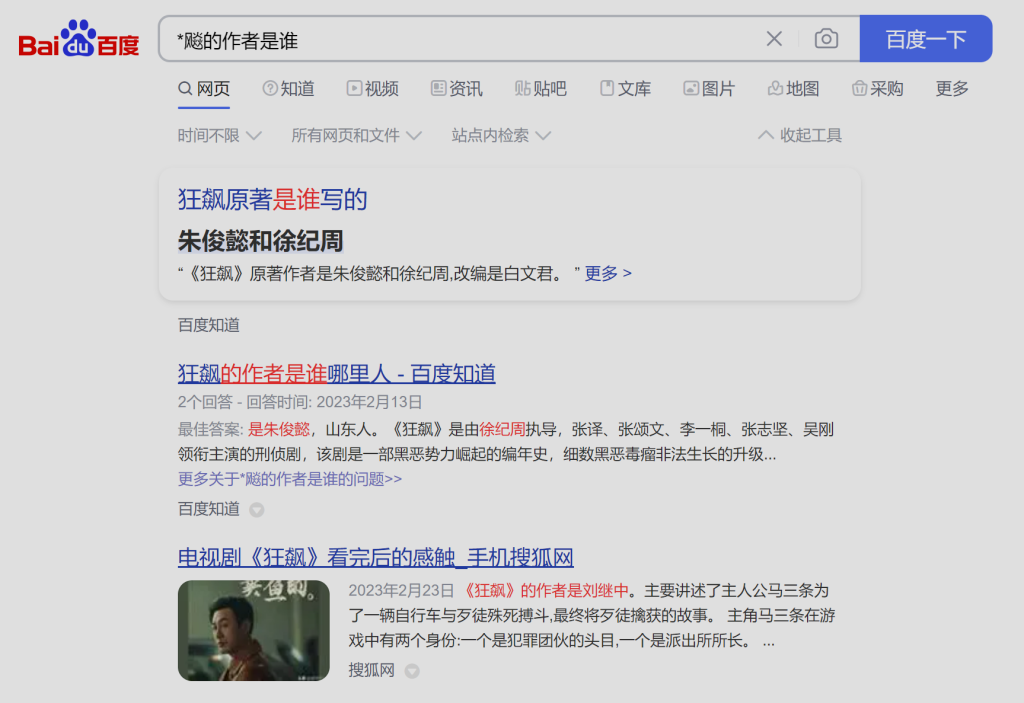Open the 更多 link in answer card

(608, 273)
